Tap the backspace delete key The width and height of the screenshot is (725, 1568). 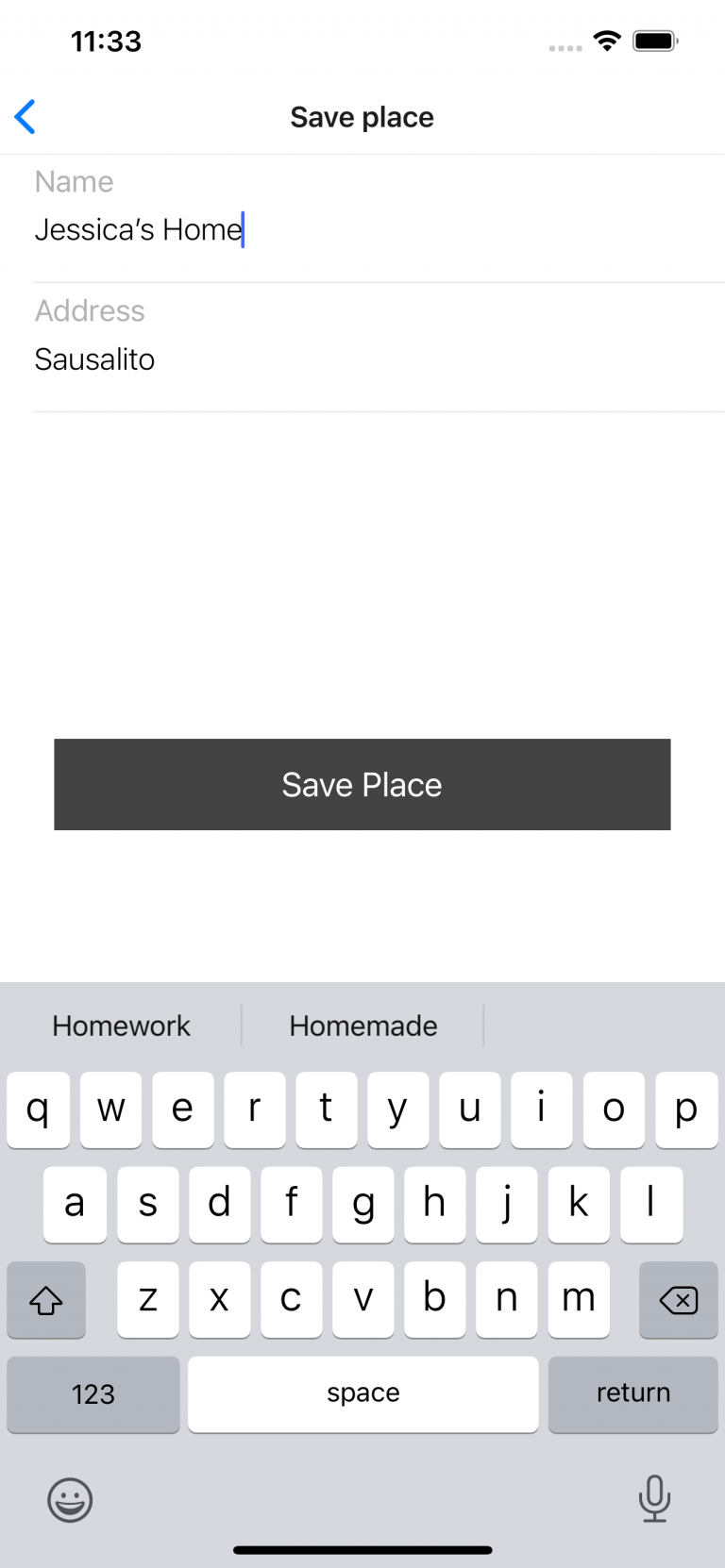[678, 1300]
